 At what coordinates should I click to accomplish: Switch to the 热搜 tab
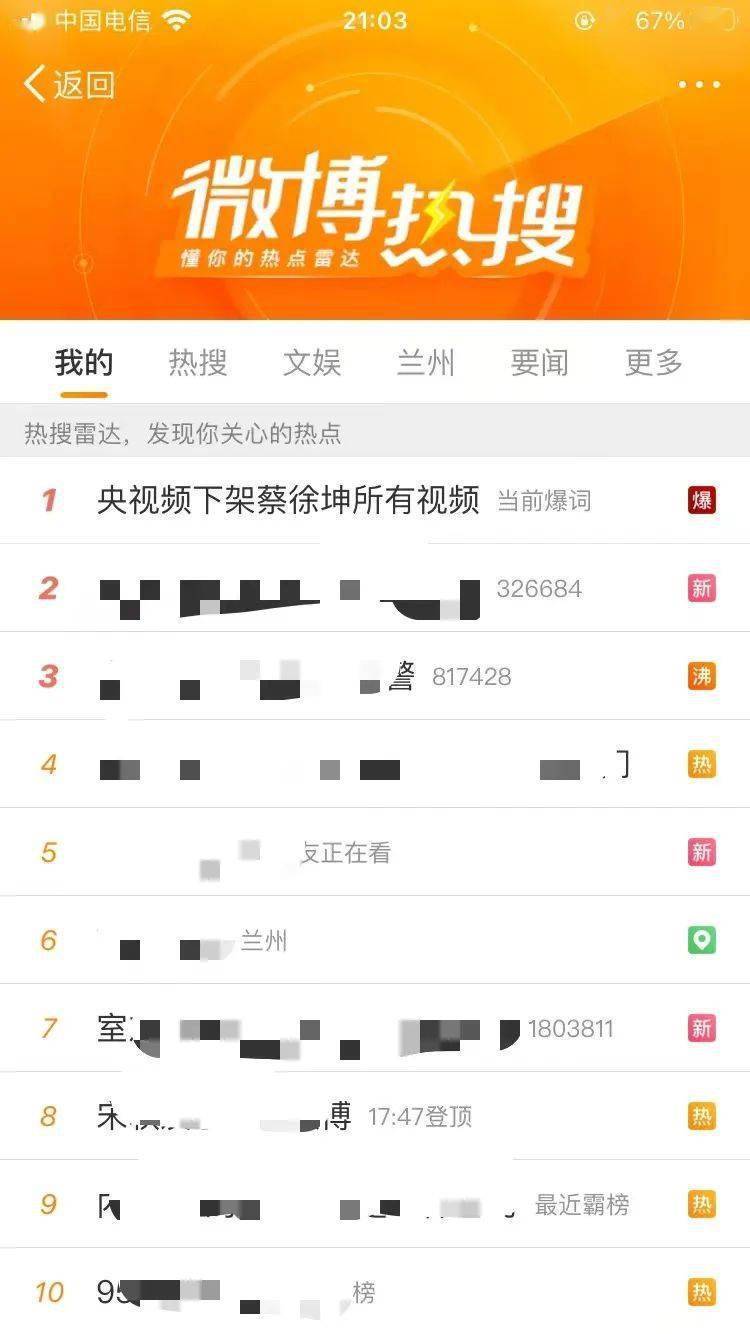pyautogui.click(x=198, y=363)
